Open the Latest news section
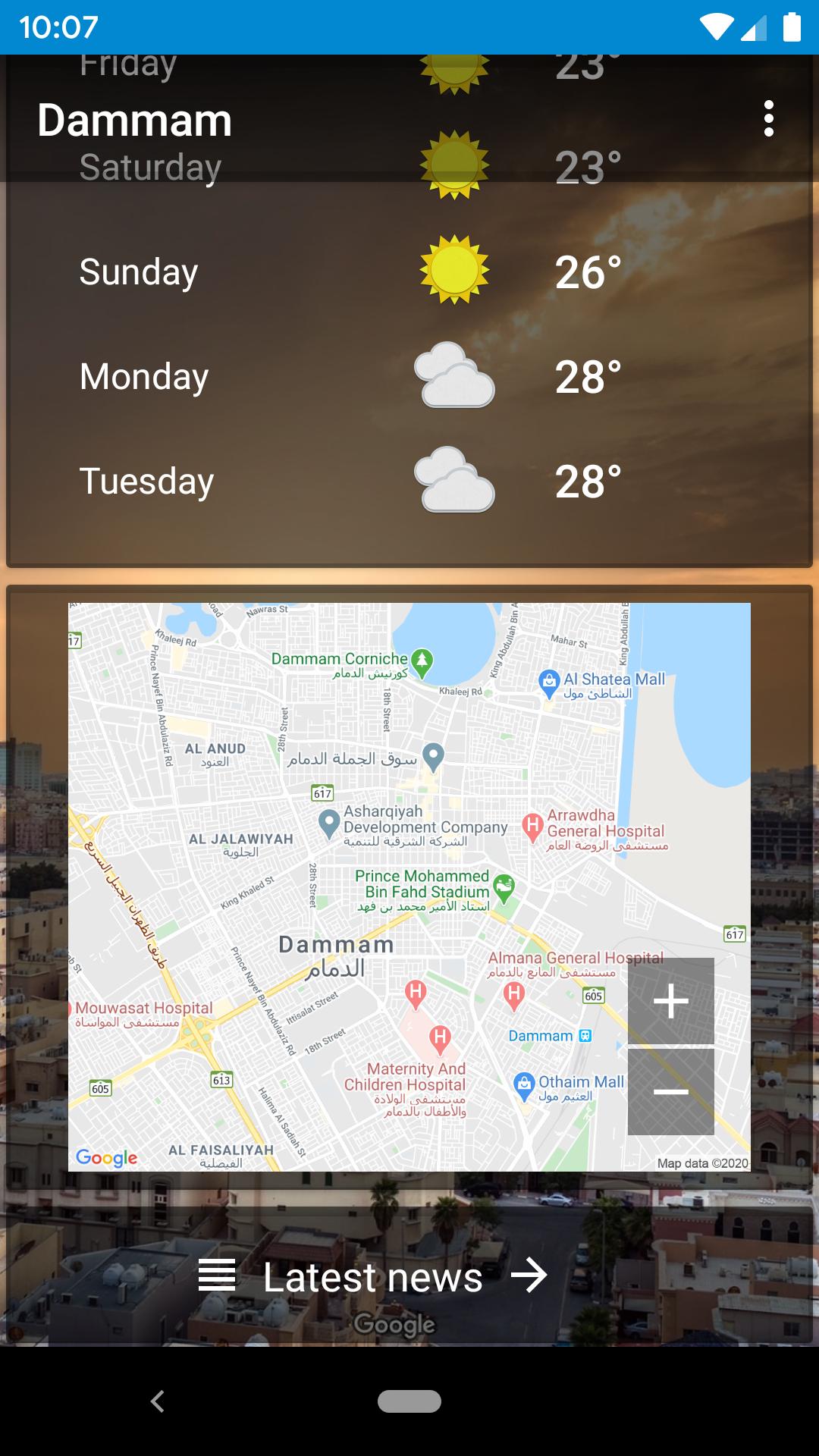This screenshot has width=819, height=1456. pos(373,1277)
